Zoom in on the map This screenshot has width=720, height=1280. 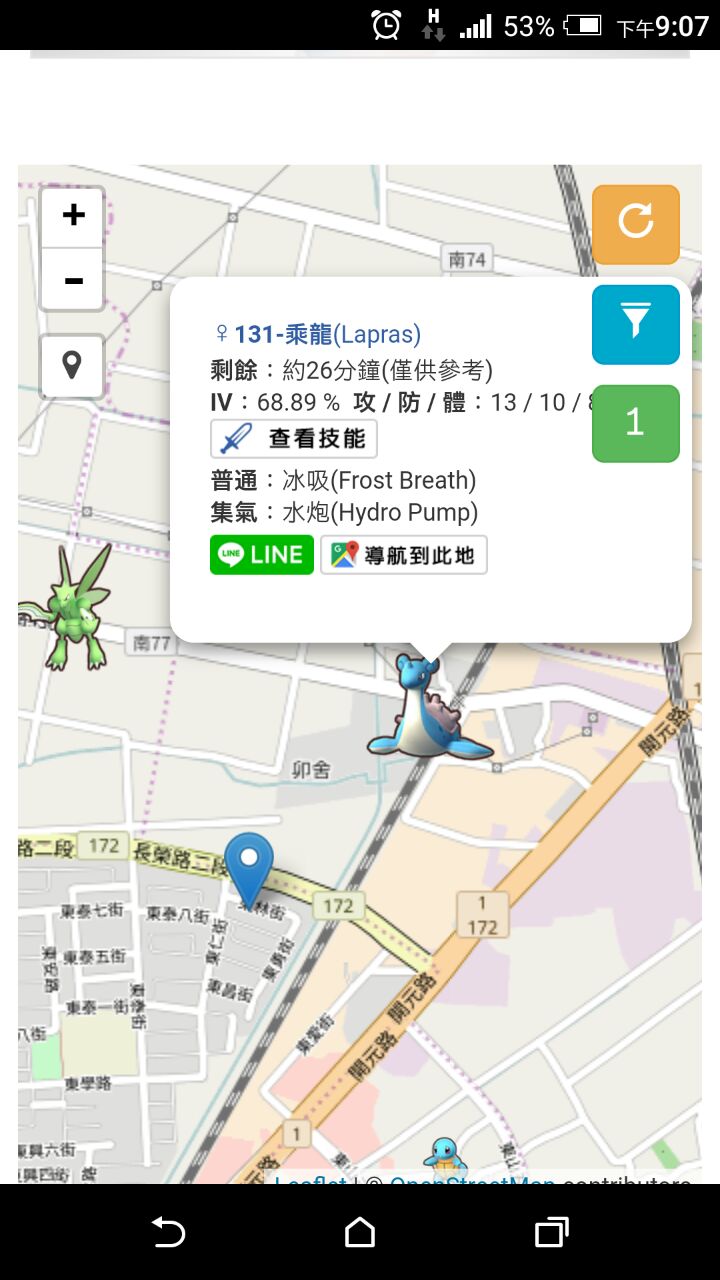[x=73, y=216]
